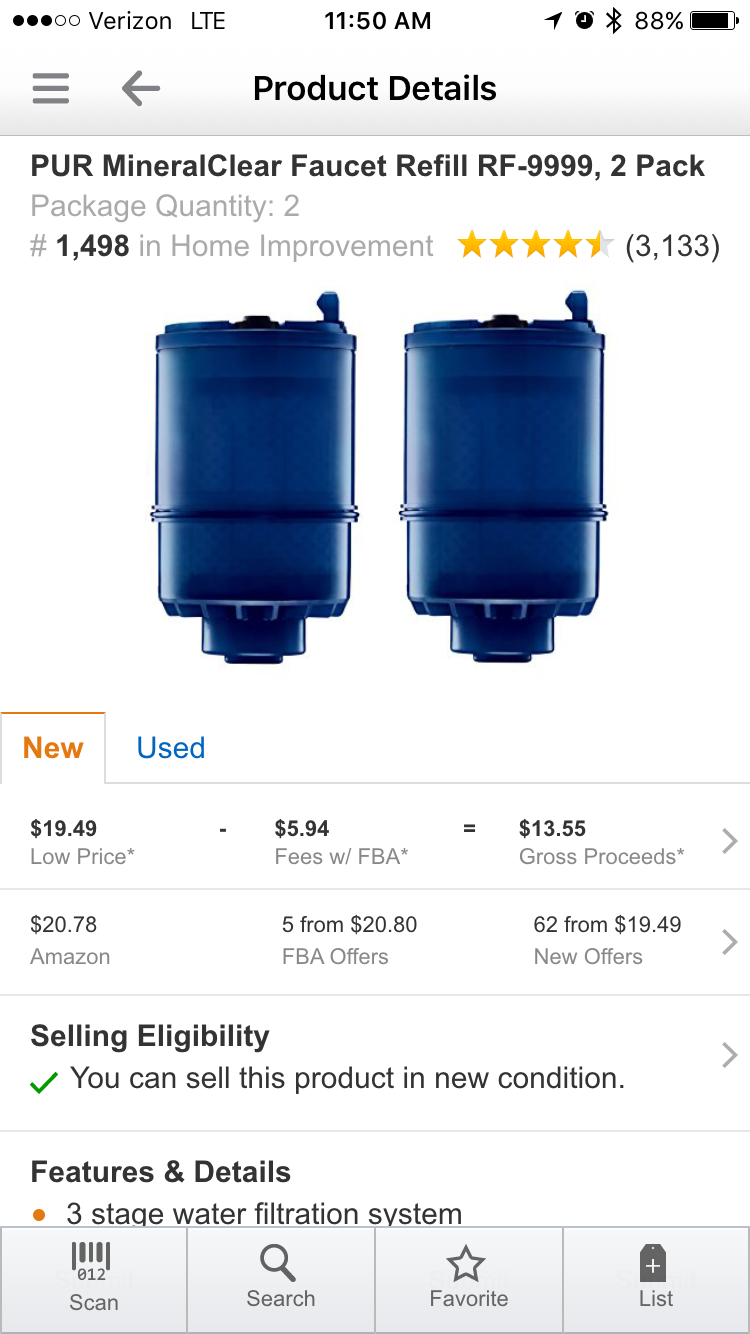The width and height of the screenshot is (750, 1334).
Task: Go back with the arrow icon
Action: [140, 89]
